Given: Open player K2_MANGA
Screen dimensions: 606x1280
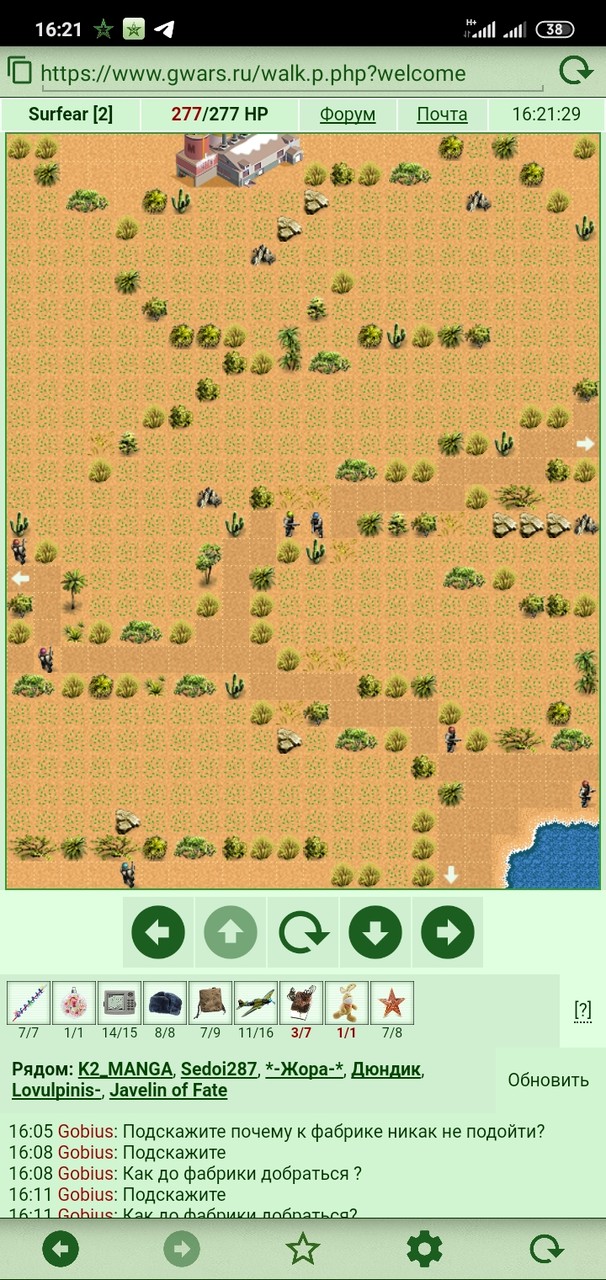Looking at the screenshot, I should (x=125, y=1070).
